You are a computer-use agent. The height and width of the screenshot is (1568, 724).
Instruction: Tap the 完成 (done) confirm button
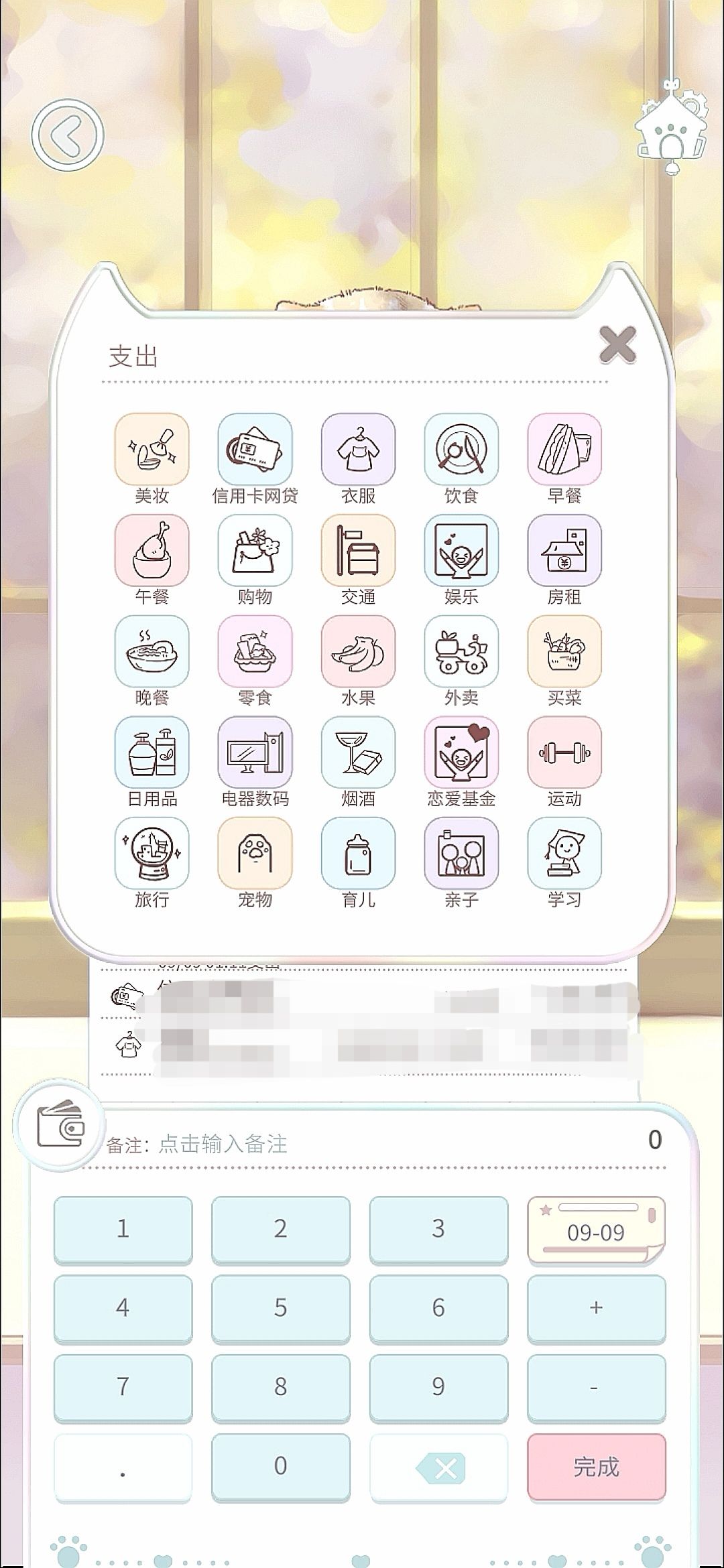coord(595,1467)
